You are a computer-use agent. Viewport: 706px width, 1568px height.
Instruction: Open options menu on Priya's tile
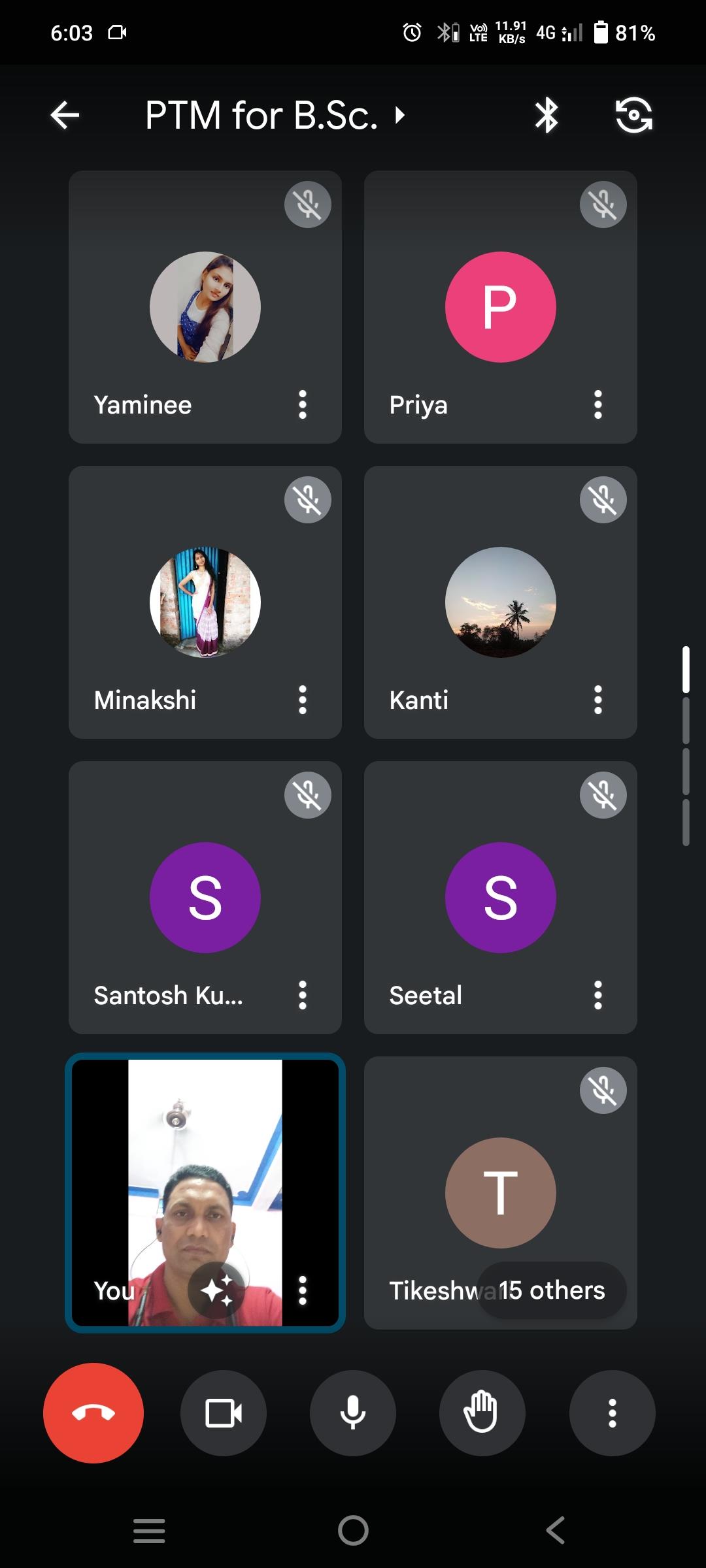(x=598, y=404)
